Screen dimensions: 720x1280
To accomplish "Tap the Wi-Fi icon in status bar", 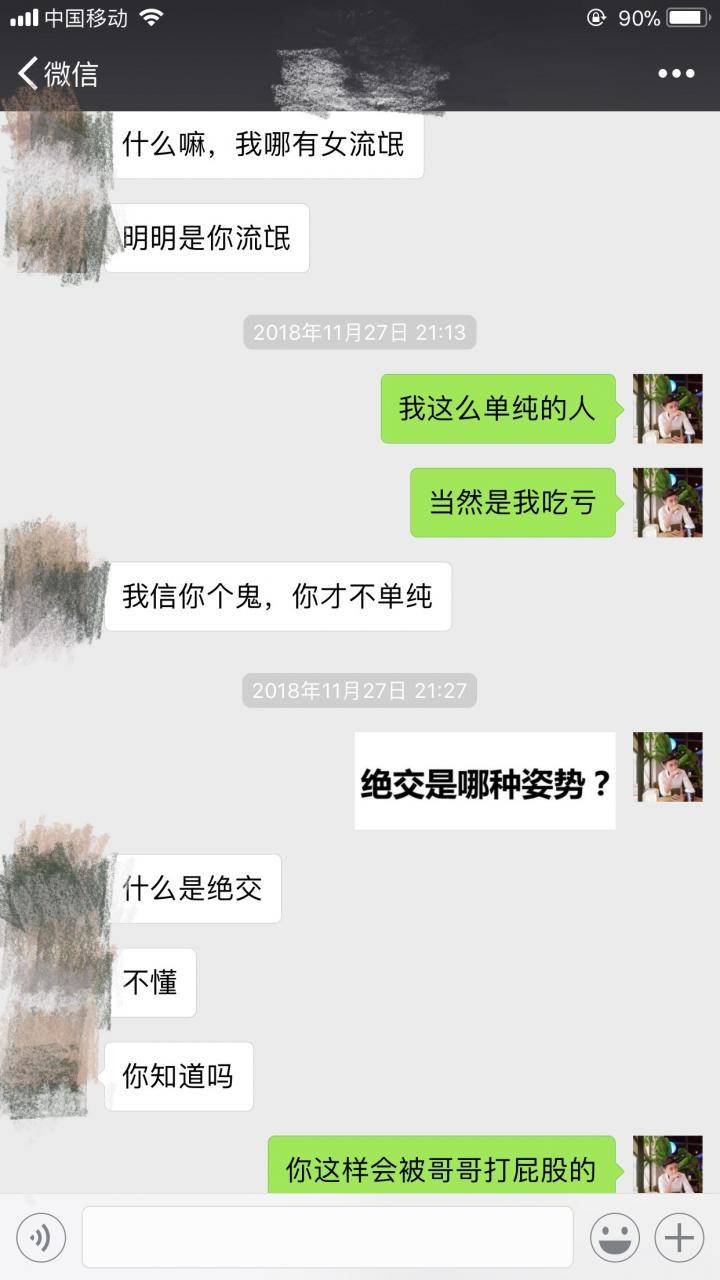I will click(x=148, y=16).
